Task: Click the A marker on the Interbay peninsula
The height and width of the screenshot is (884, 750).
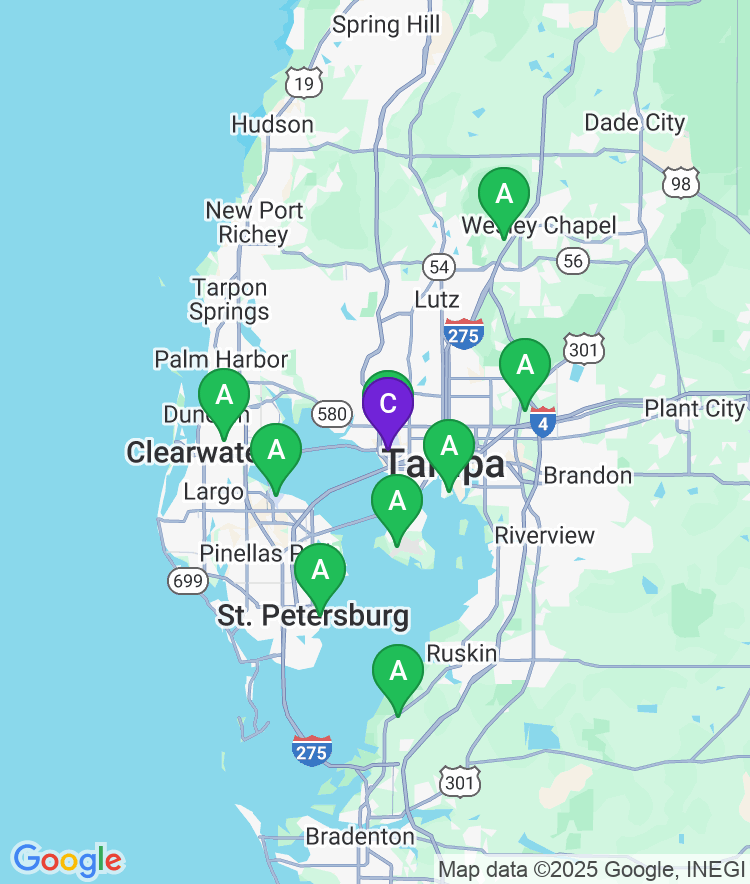Action: click(x=398, y=502)
